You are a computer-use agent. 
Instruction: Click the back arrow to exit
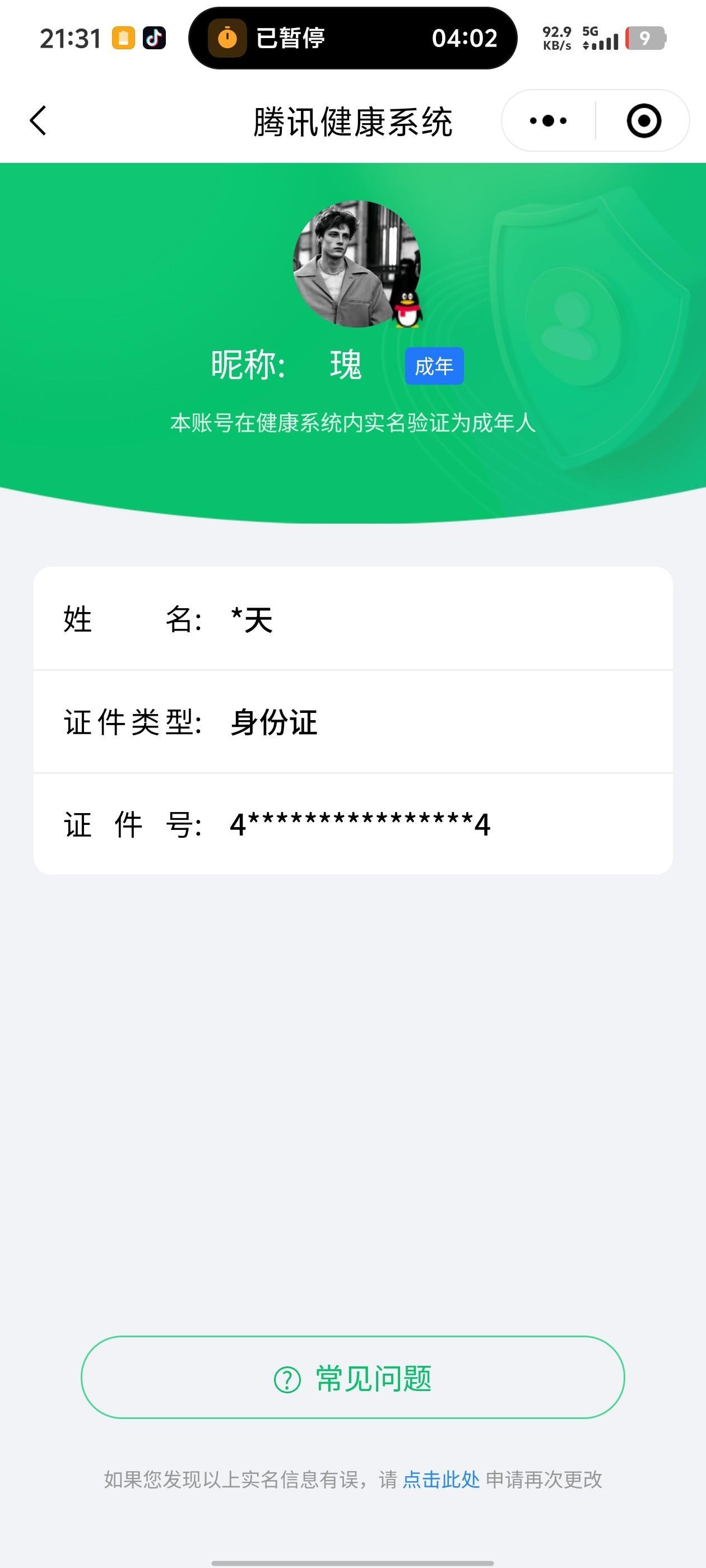[x=38, y=120]
